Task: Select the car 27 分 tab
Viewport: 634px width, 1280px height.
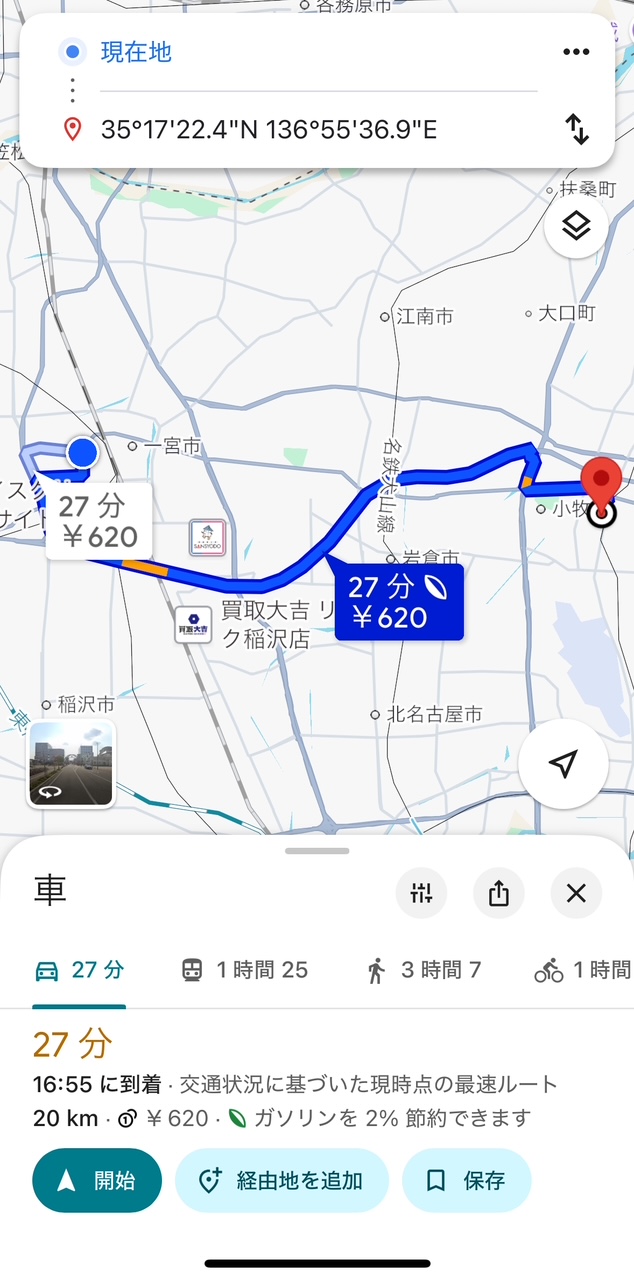Action: (79, 970)
